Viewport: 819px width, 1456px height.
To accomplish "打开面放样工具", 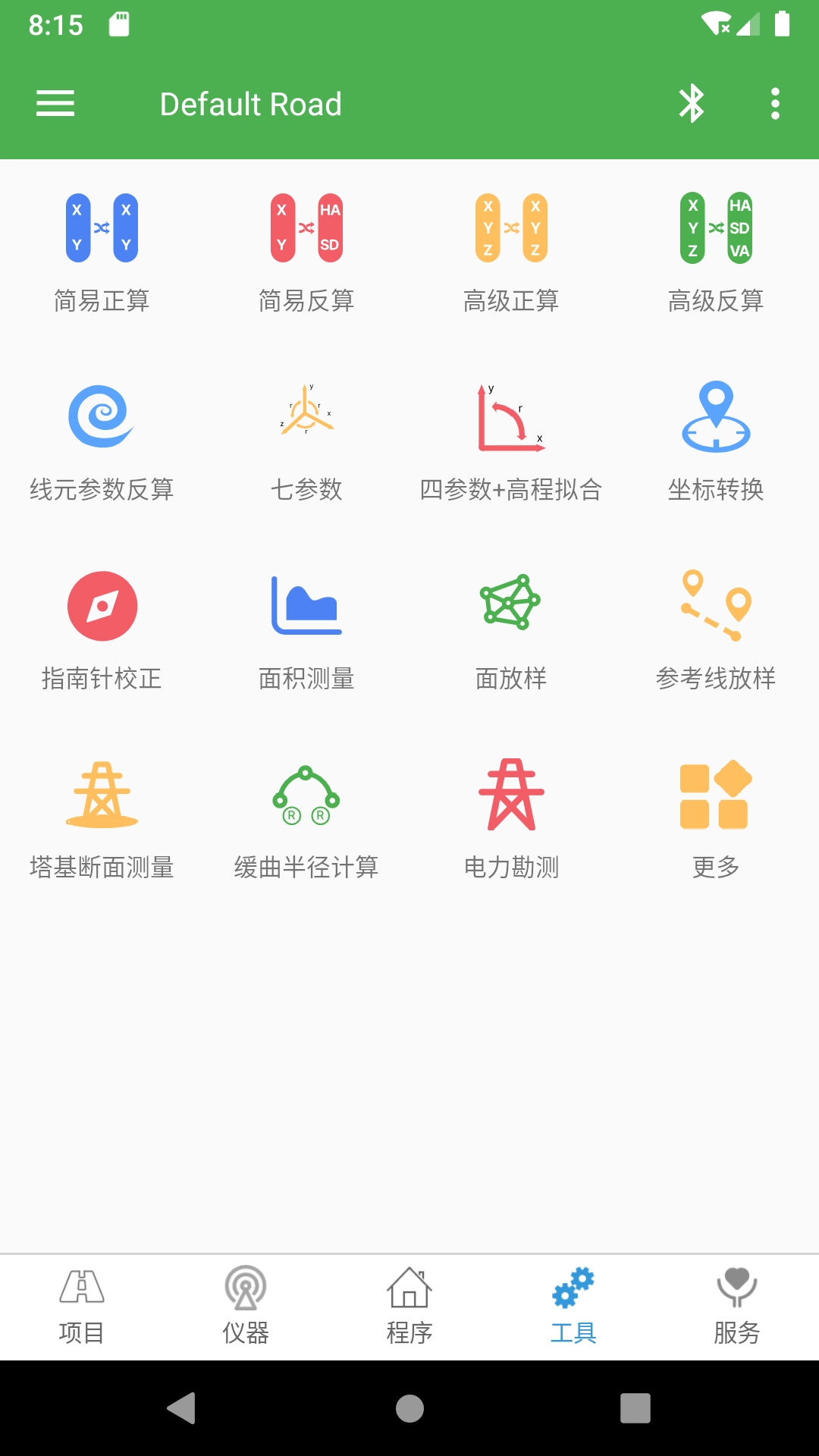I will point(512,629).
